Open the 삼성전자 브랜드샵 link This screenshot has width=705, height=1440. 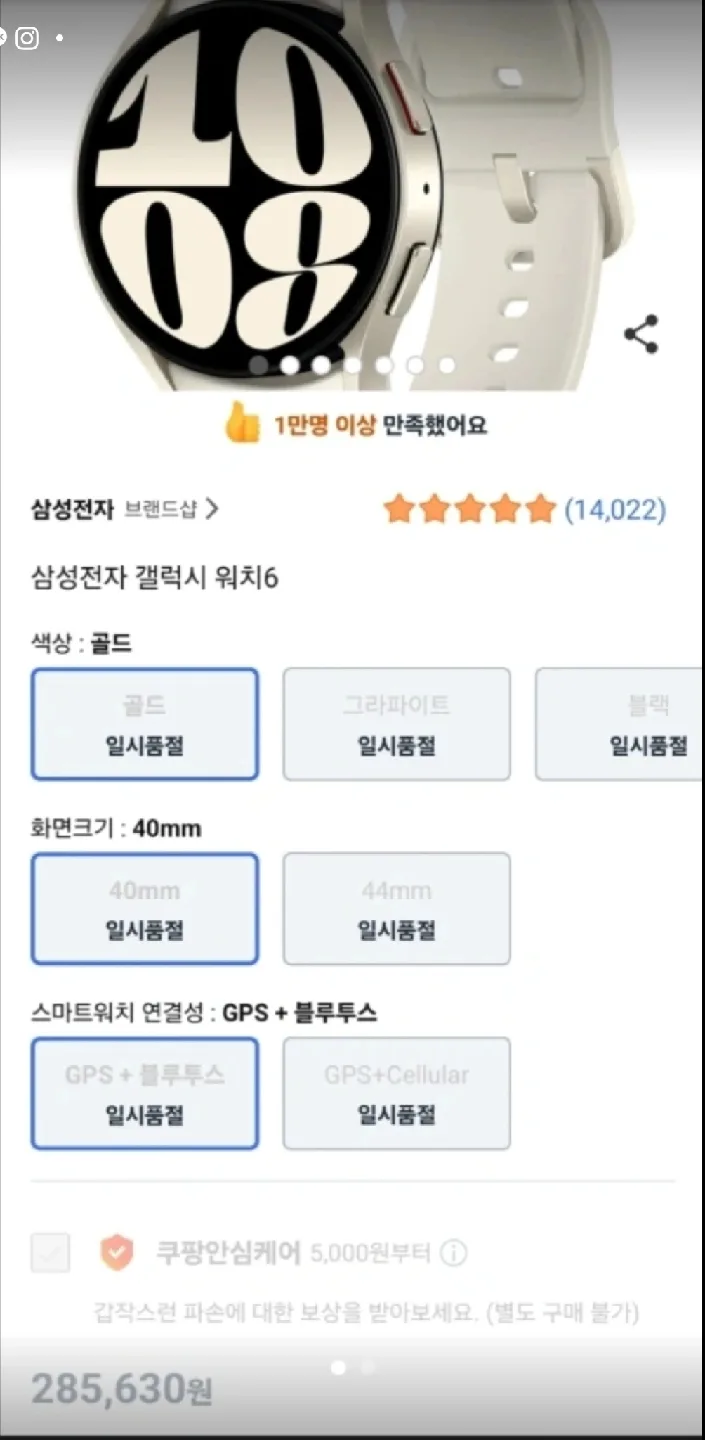click(125, 509)
